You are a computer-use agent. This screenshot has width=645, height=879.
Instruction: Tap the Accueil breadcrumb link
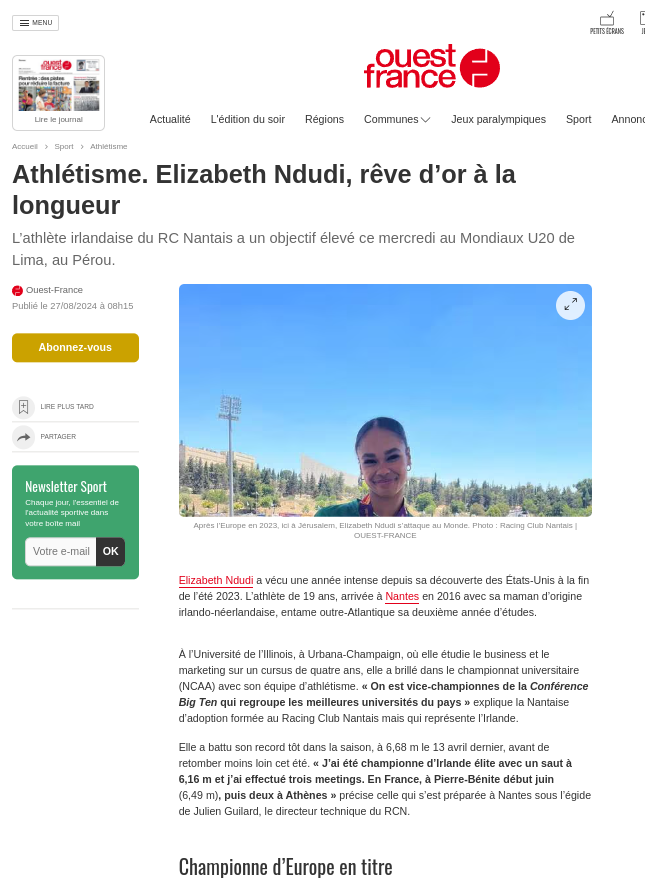pos(25,146)
